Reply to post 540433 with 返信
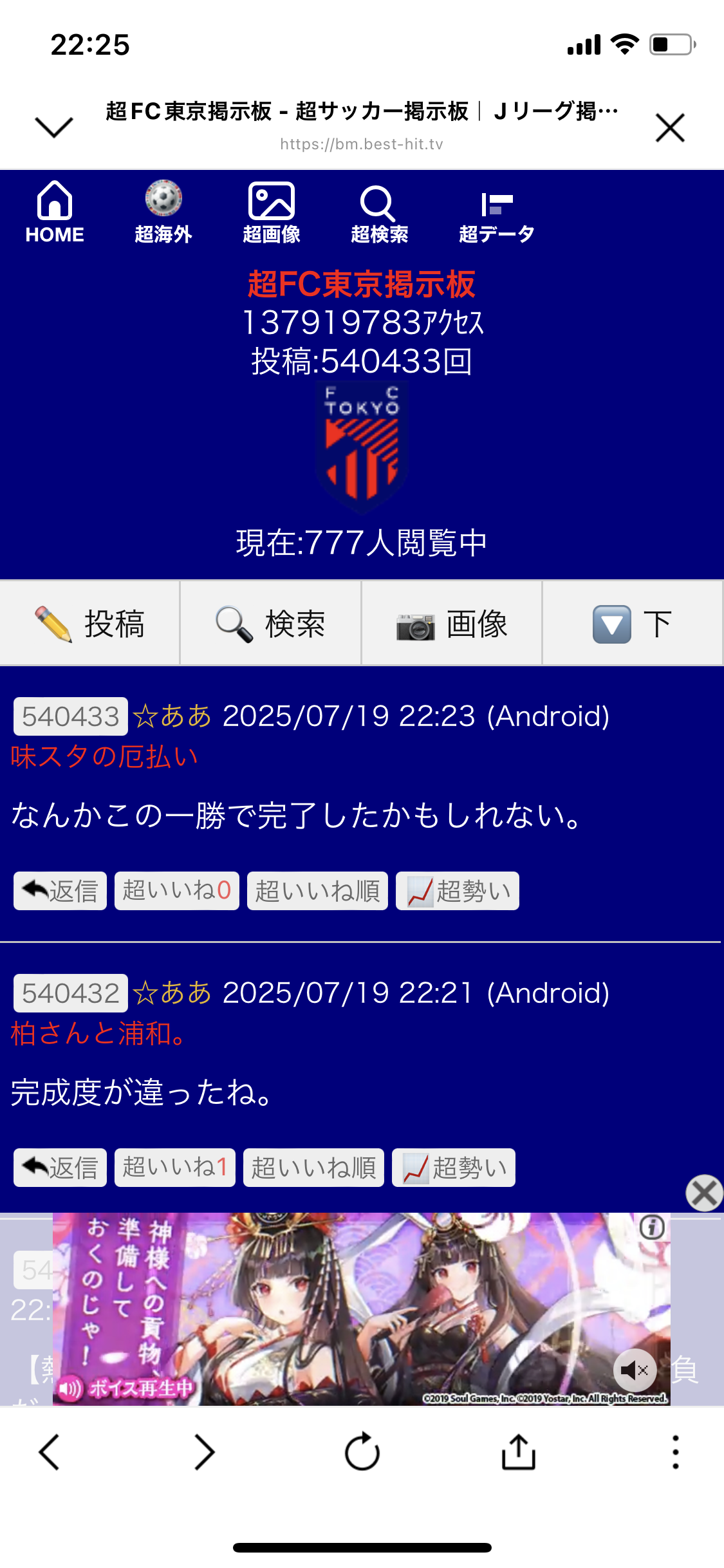The height and width of the screenshot is (1568, 724). coord(60,891)
